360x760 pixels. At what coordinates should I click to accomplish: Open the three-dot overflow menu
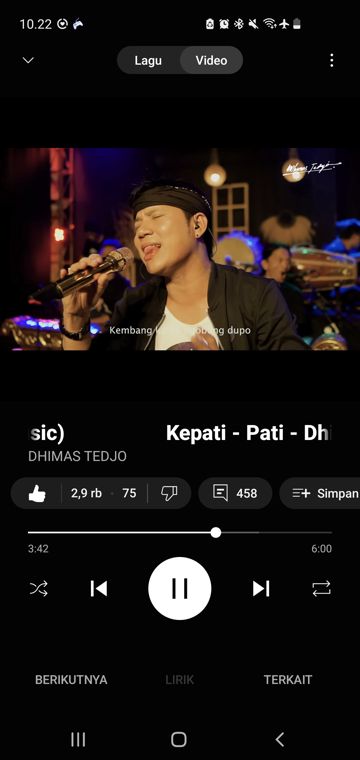coord(331,60)
